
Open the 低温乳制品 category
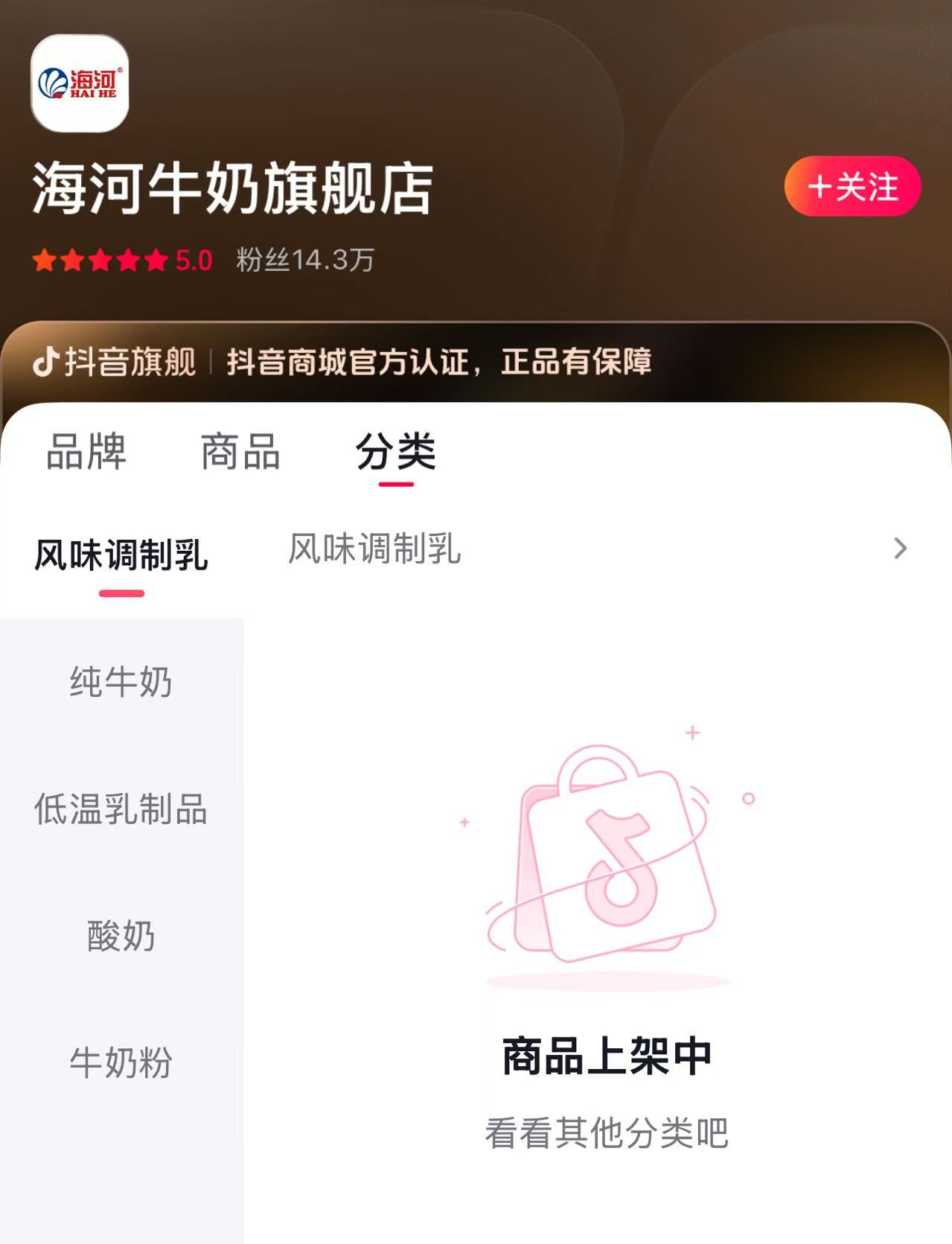[121, 809]
